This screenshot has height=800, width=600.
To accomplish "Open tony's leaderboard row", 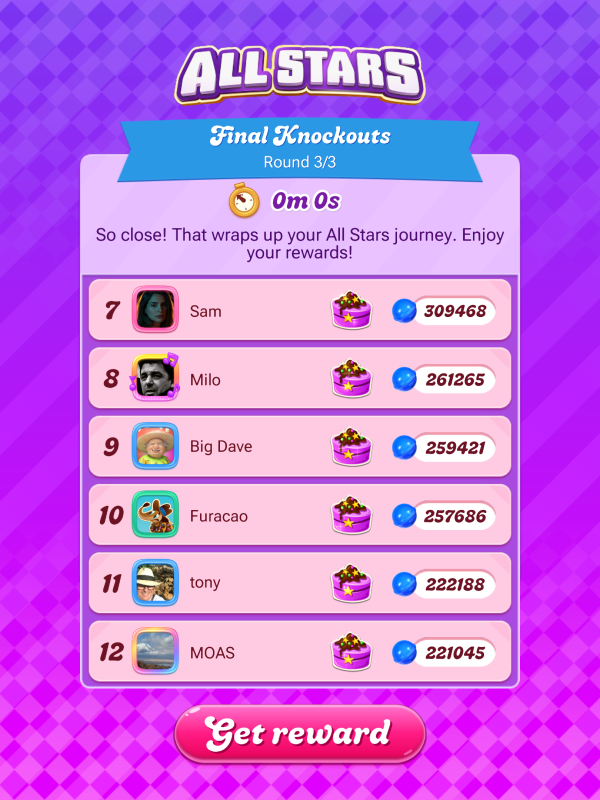I will 300,583.
